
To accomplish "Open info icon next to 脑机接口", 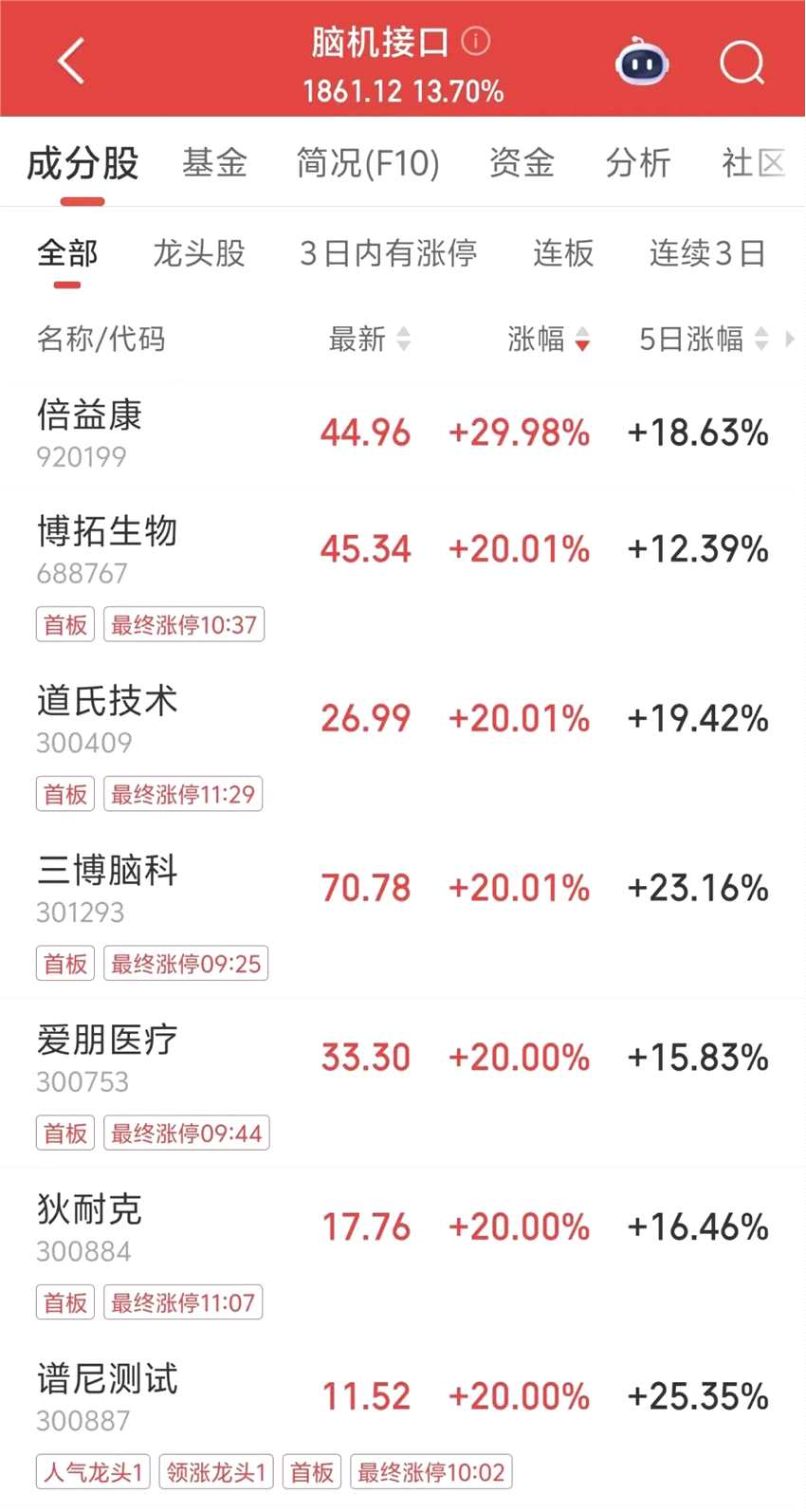I will [x=476, y=41].
